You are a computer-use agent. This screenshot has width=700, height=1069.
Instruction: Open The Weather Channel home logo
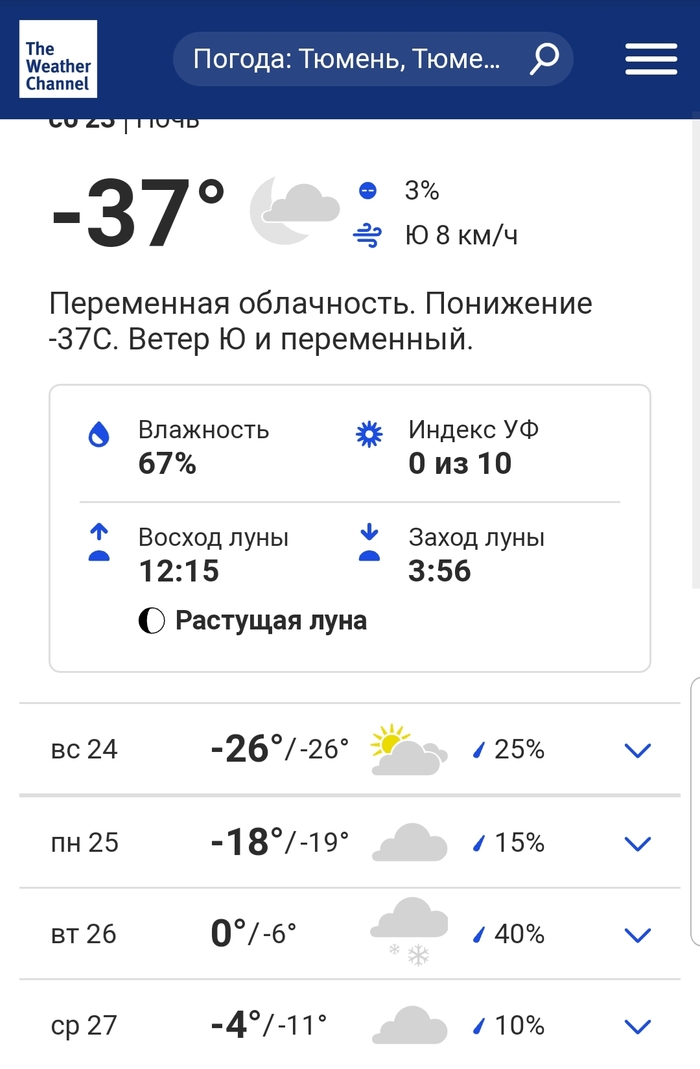coord(58,59)
